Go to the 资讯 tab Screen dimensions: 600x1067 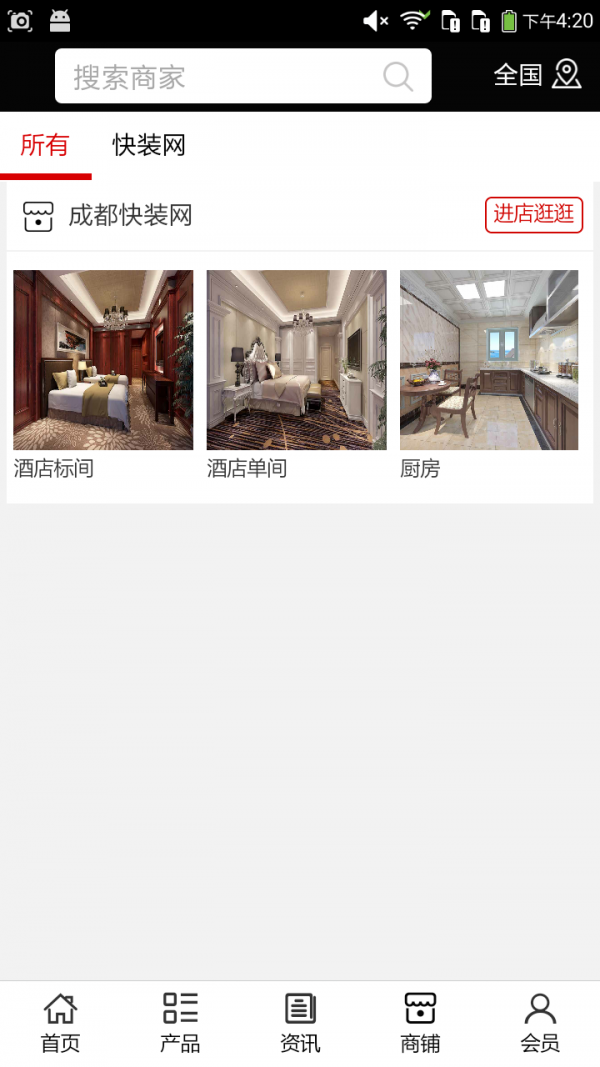pos(300,1023)
